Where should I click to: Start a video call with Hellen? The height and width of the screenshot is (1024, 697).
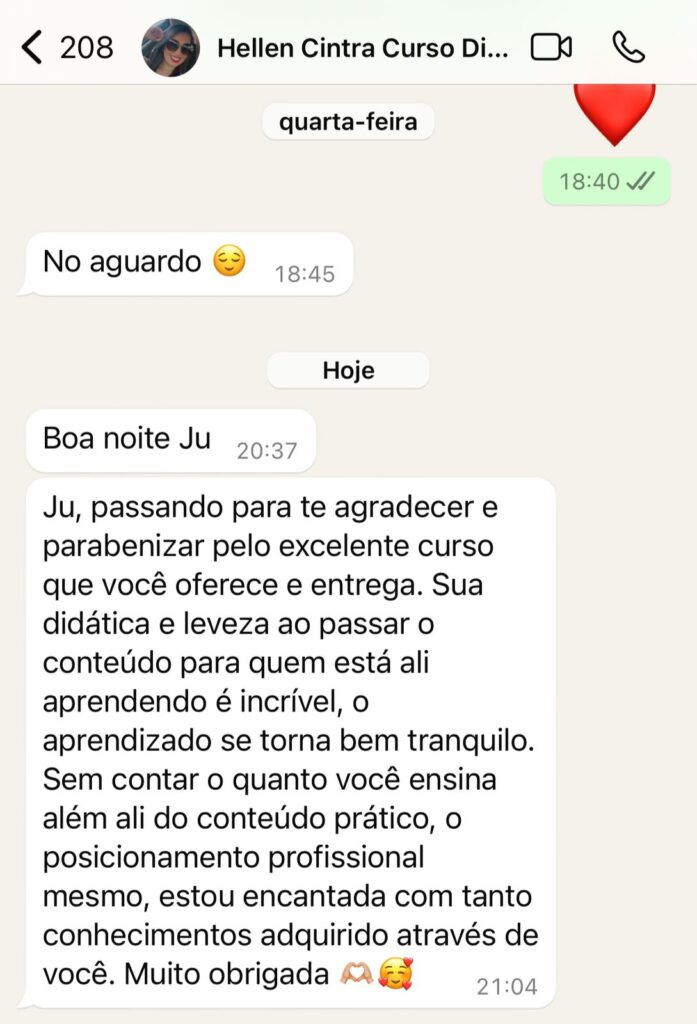[x=551, y=47]
